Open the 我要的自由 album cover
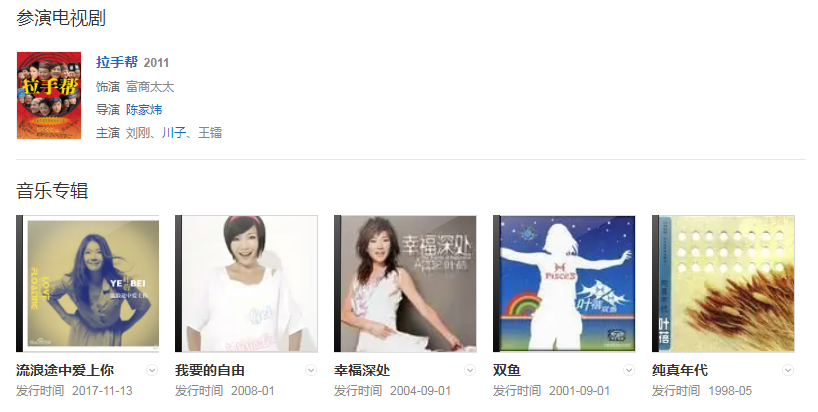 click(247, 284)
